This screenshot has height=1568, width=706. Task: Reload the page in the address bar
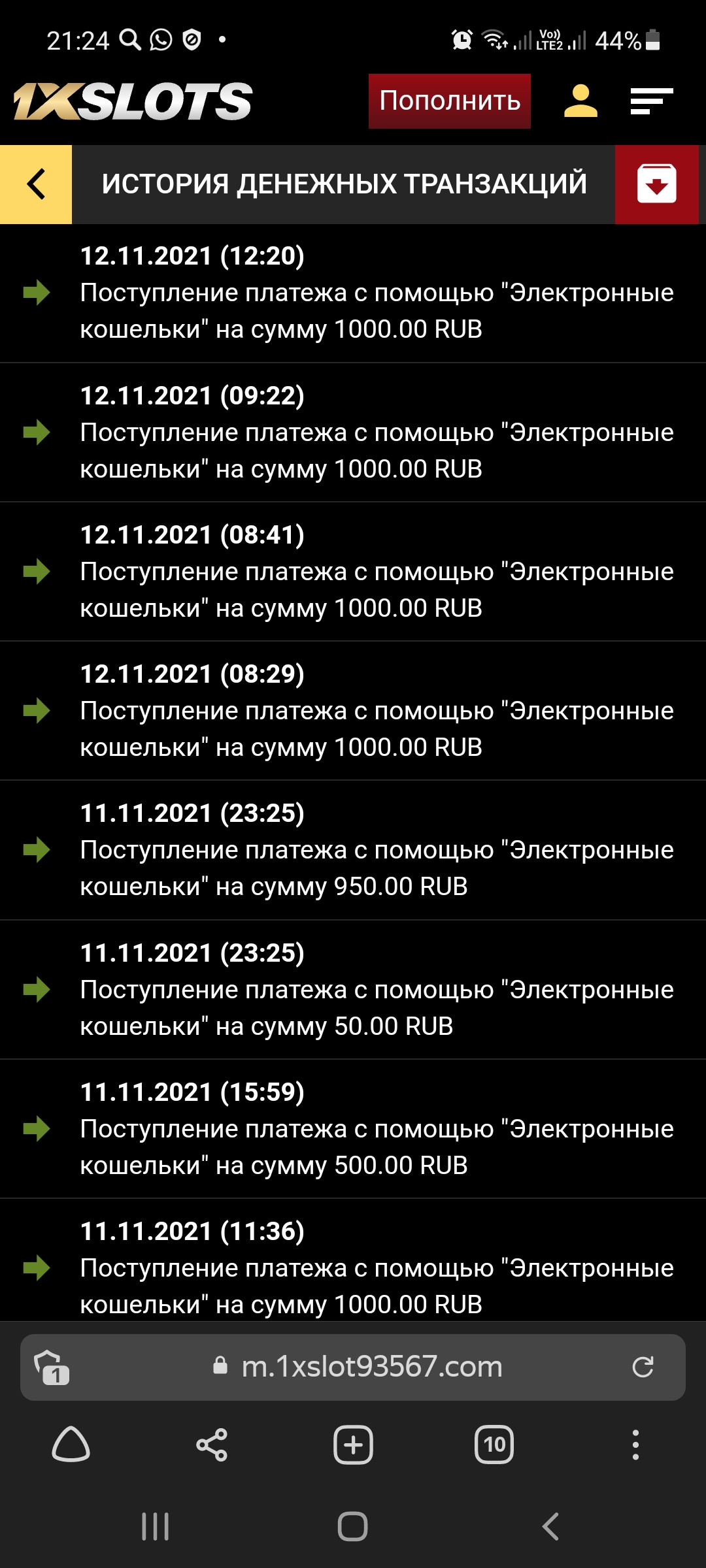[643, 1367]
